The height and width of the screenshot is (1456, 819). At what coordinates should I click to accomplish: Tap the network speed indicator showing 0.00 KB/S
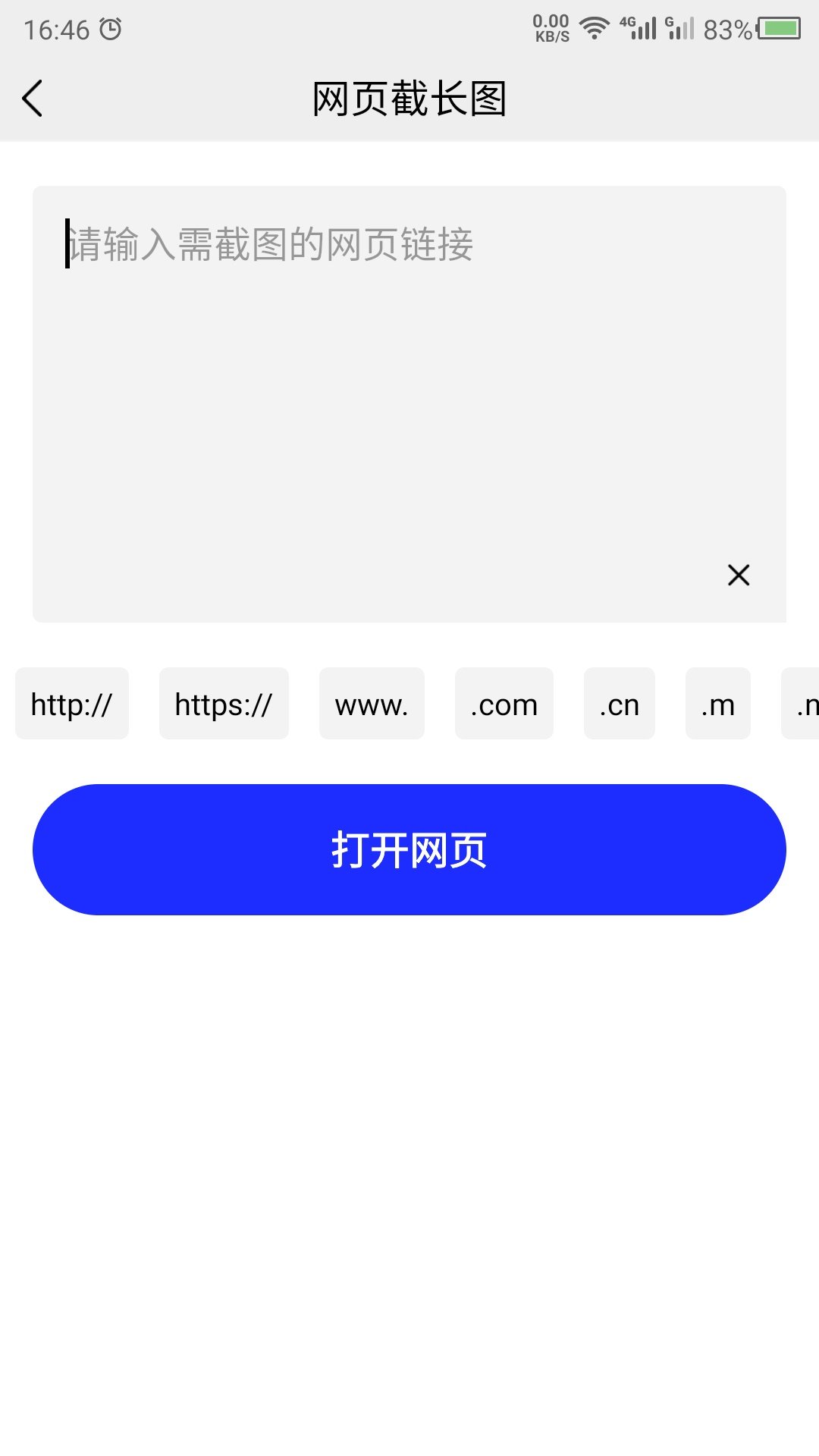pos(550,25)
